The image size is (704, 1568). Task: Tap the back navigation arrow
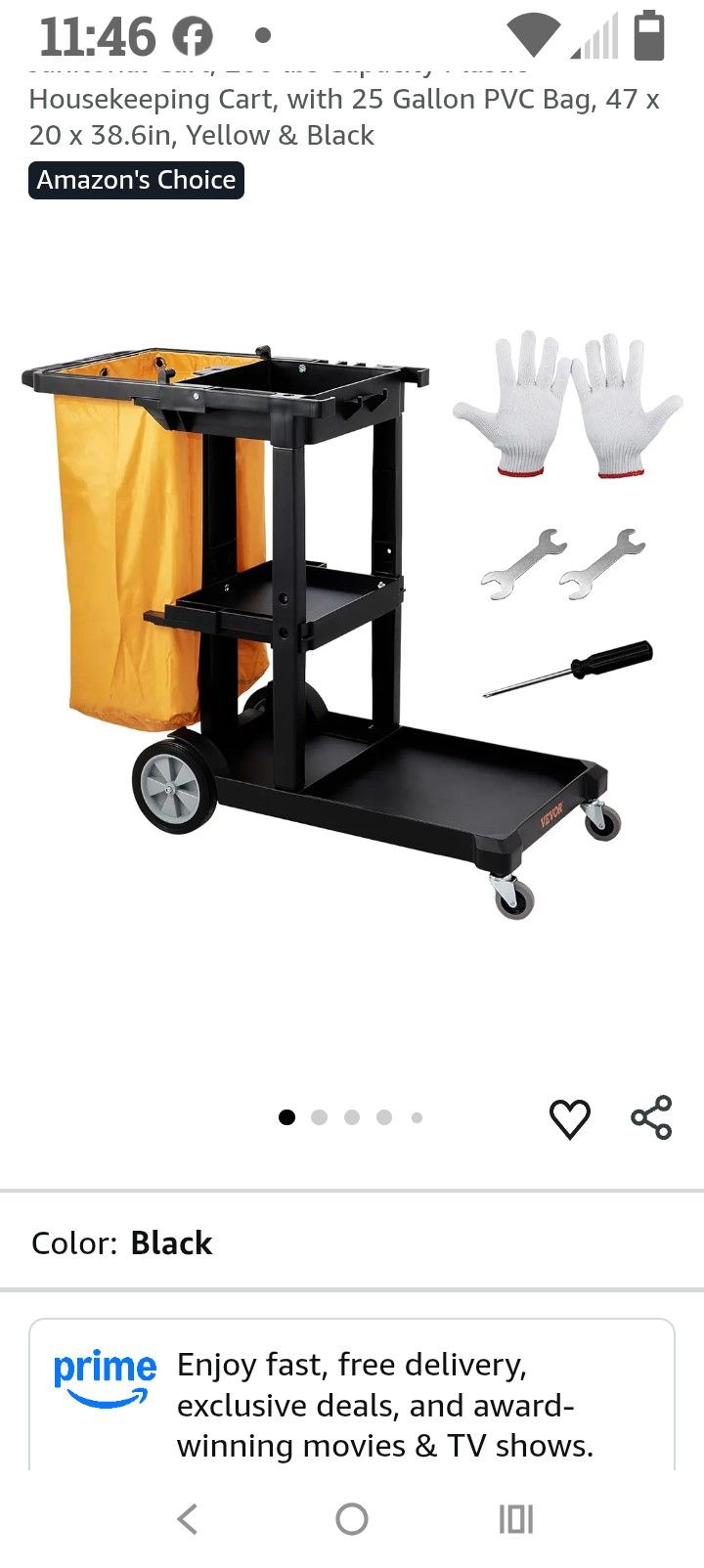pos(188,1518)
